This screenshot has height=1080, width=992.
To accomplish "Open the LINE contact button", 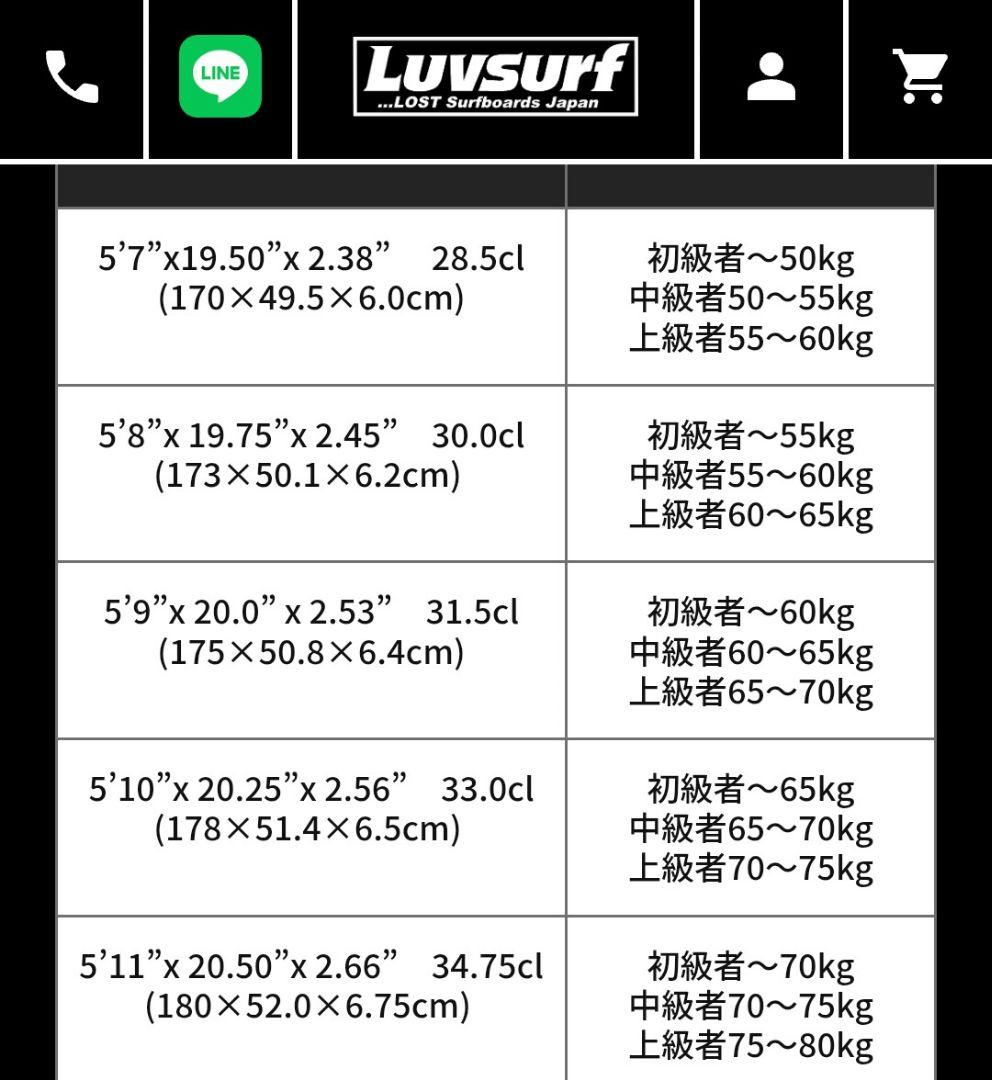I will click(220, 77).
